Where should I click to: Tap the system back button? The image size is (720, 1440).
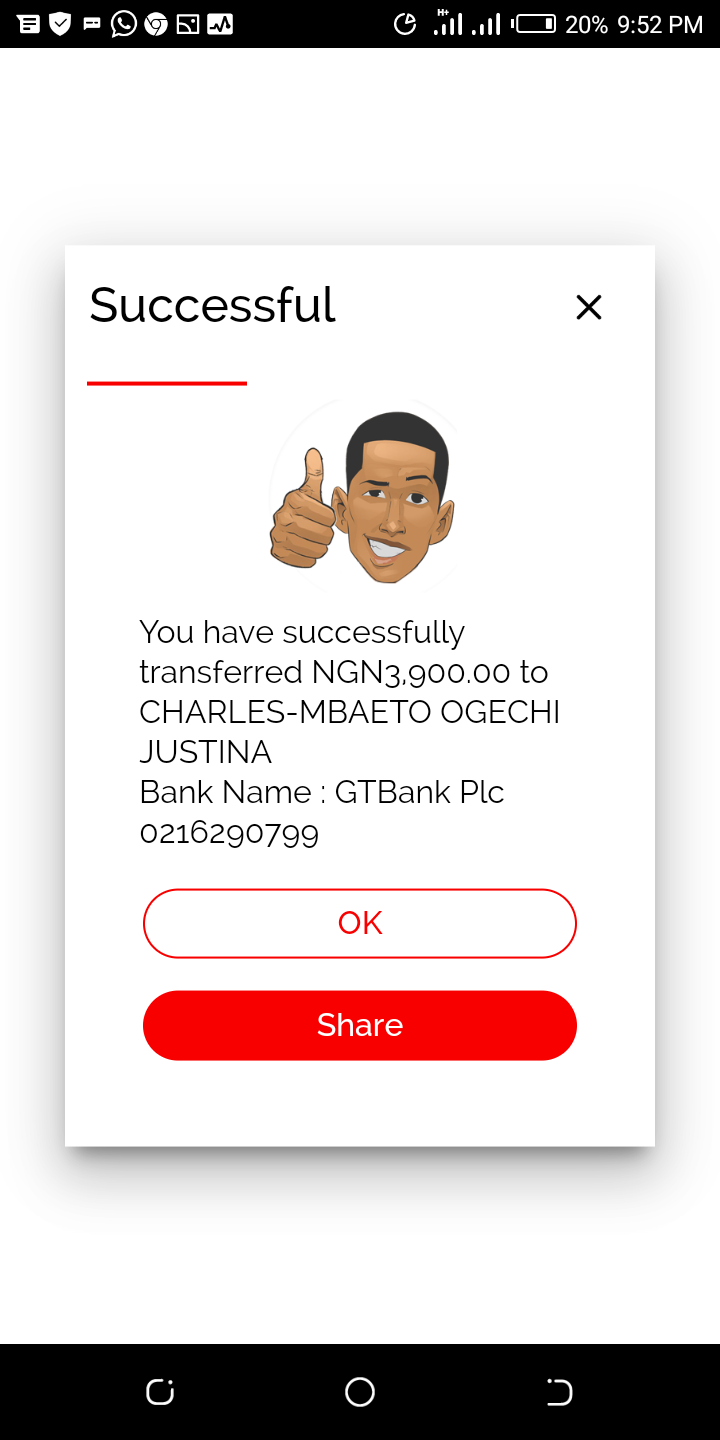559,1391
